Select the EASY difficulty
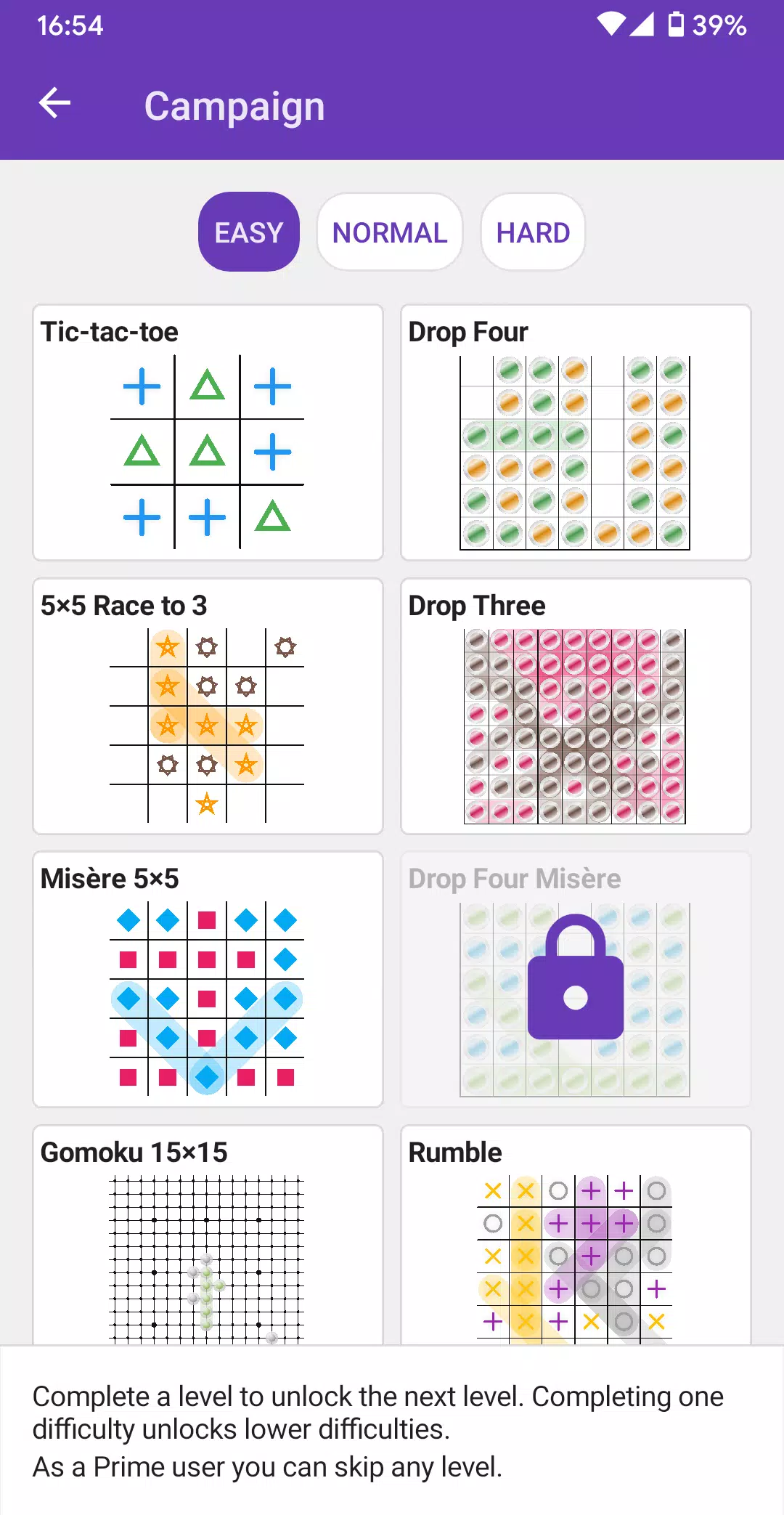Image resolution: width=784 pixels, height=1515 pixels. pos(248,231)
